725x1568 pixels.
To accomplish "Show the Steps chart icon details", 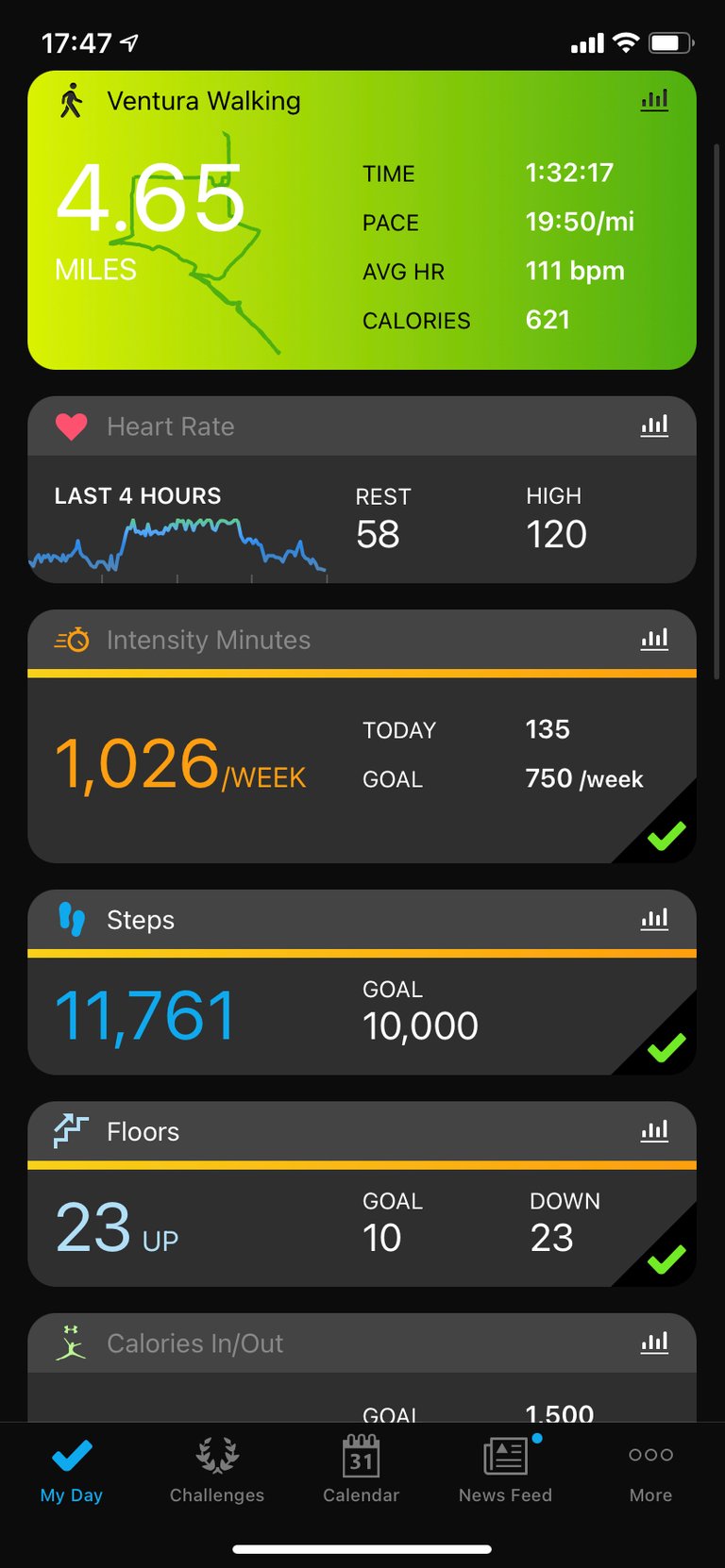I will (654, 920).
